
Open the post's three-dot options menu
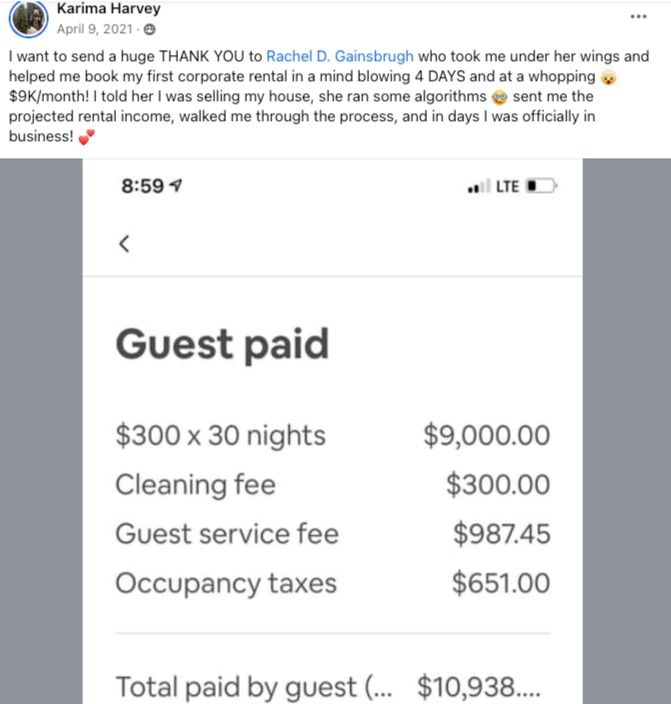[639, 17]
